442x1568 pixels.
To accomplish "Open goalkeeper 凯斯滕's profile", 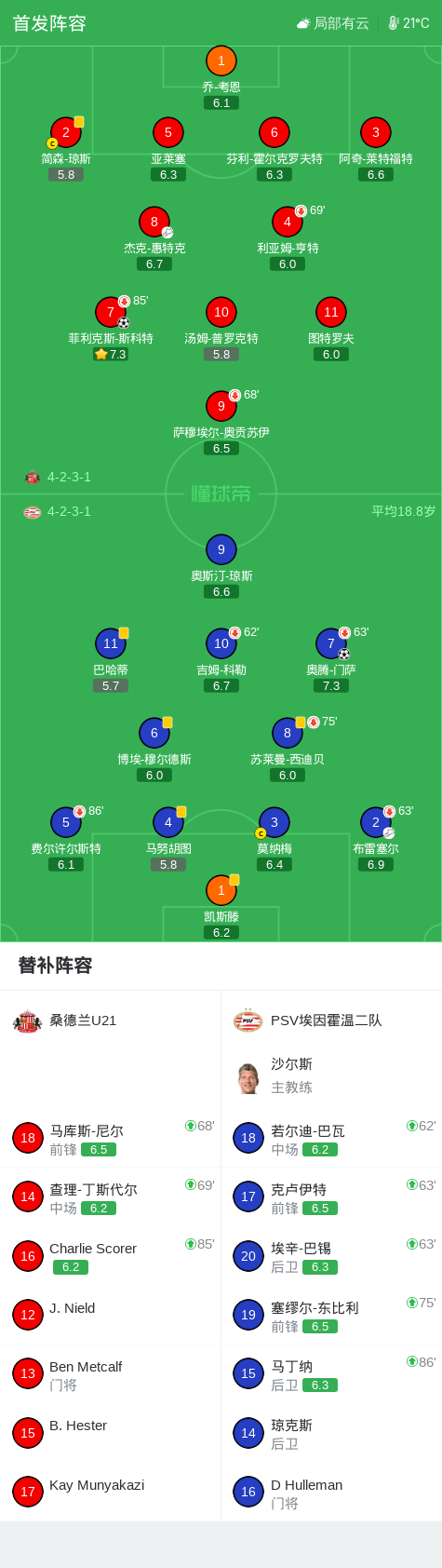I will click(x=221, y=907).
